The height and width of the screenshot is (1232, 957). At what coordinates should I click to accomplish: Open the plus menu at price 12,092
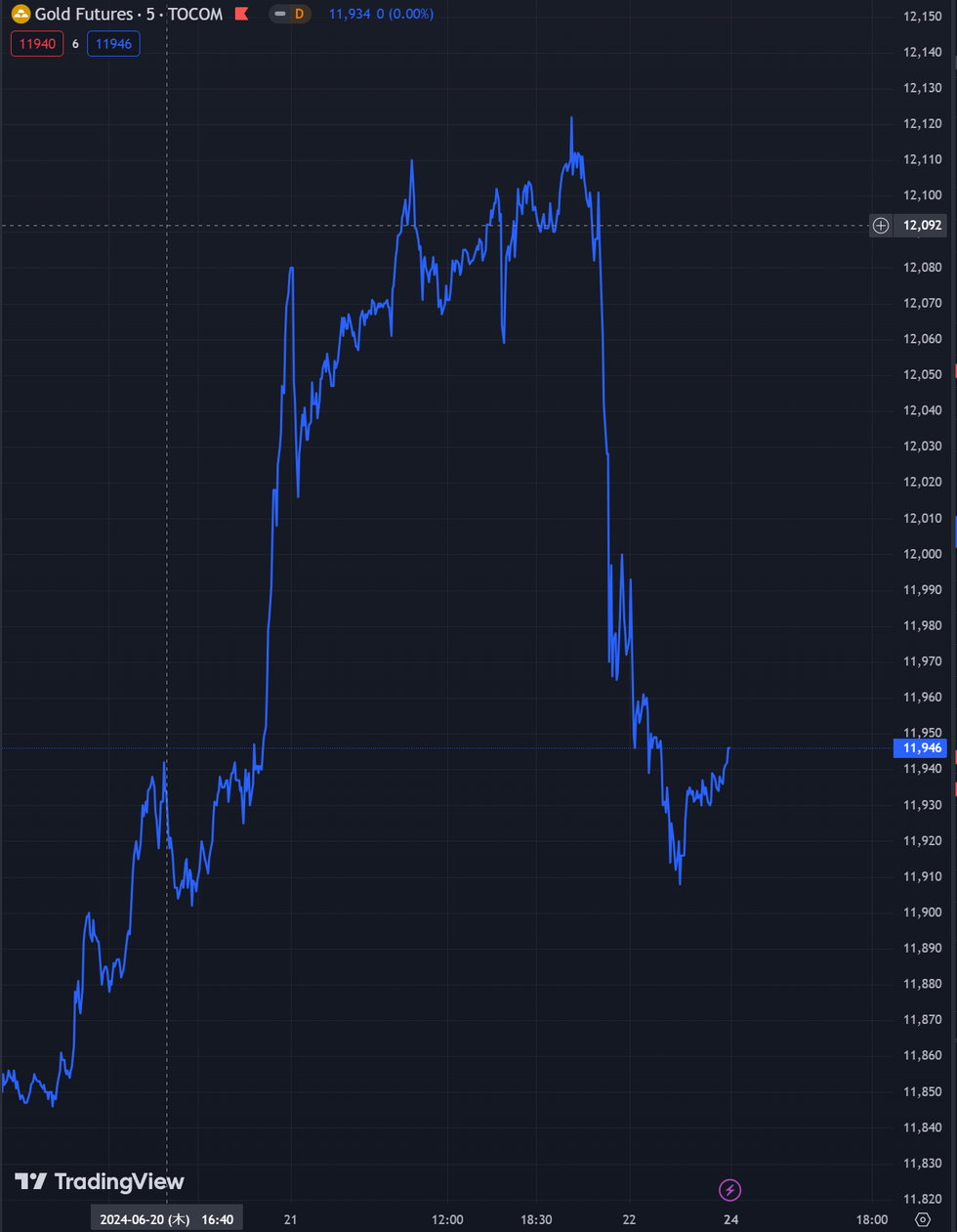[881, 226]
